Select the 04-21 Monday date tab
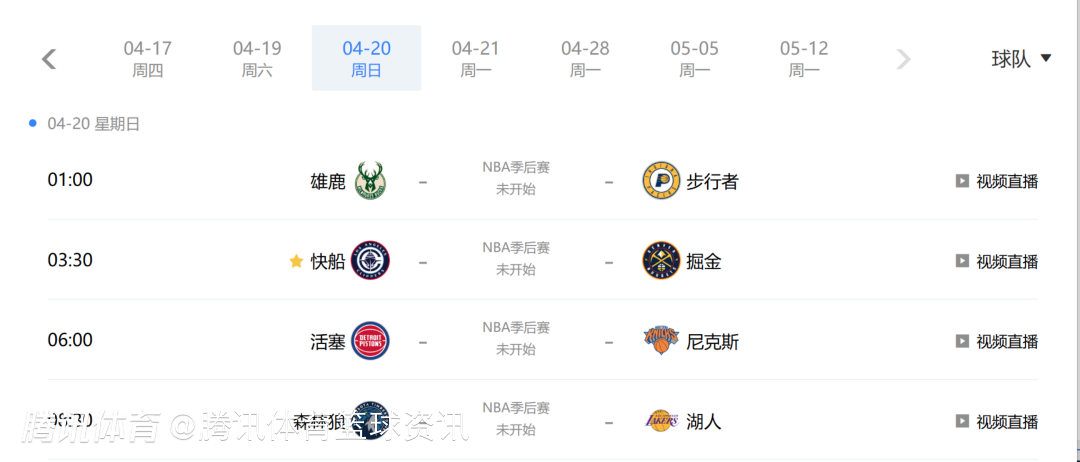 (x=475, y=59)
